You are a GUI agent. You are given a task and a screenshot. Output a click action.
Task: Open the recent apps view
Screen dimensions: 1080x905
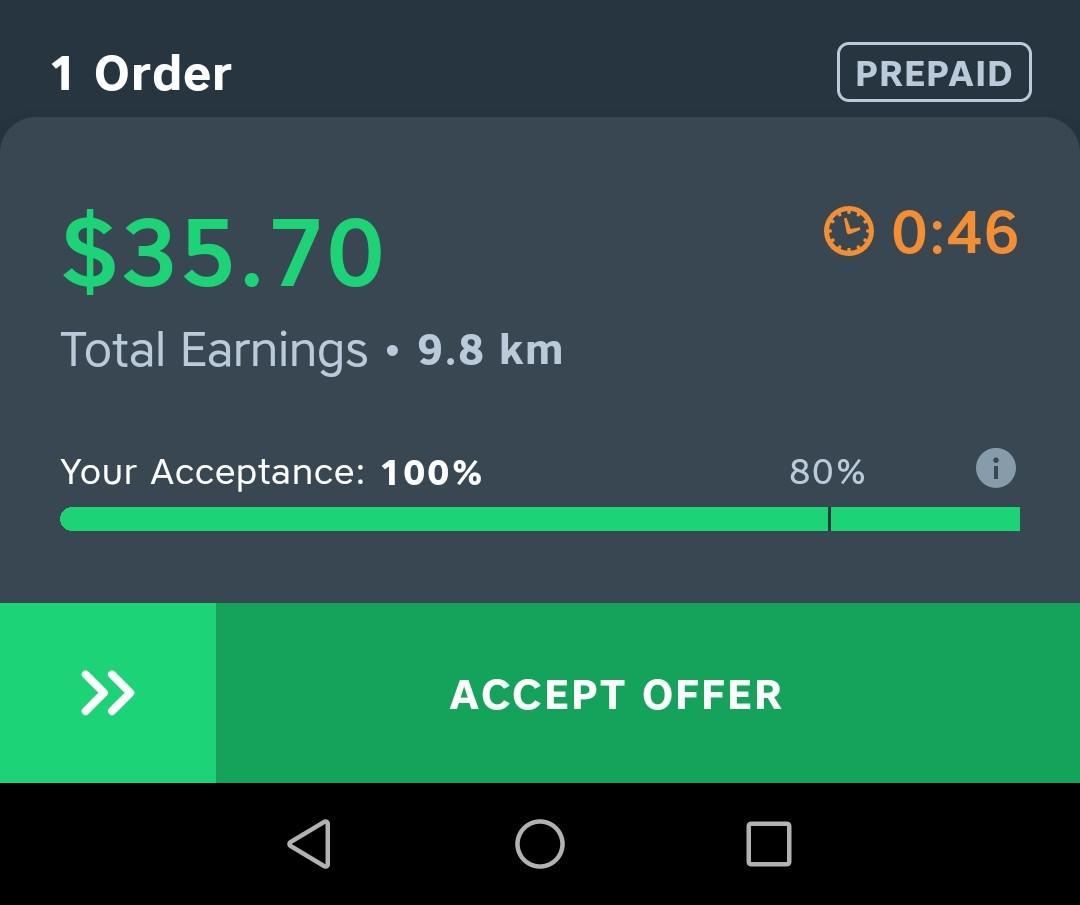click(x=769, y=844)
